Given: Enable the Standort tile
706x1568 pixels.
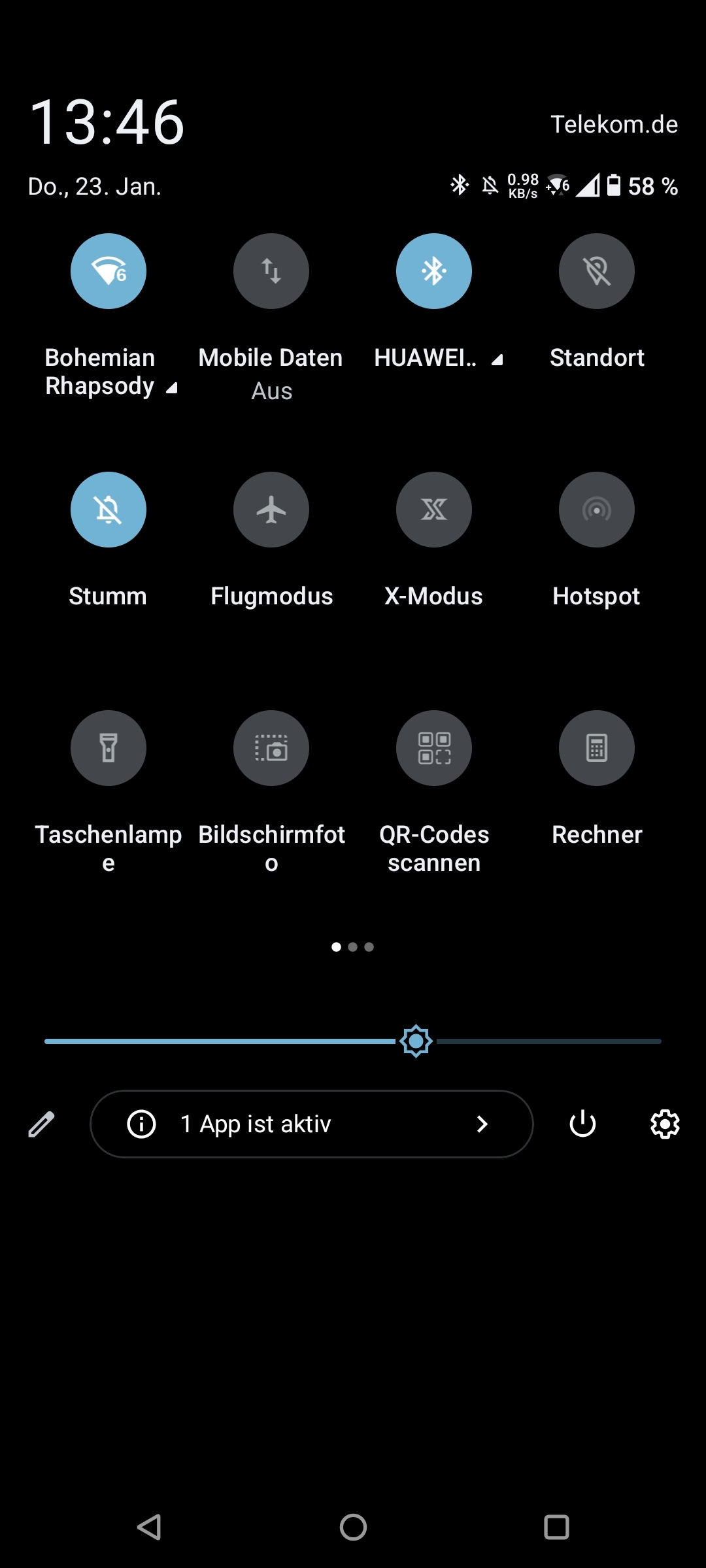Looking at the screenshot, I should point(597,271).
